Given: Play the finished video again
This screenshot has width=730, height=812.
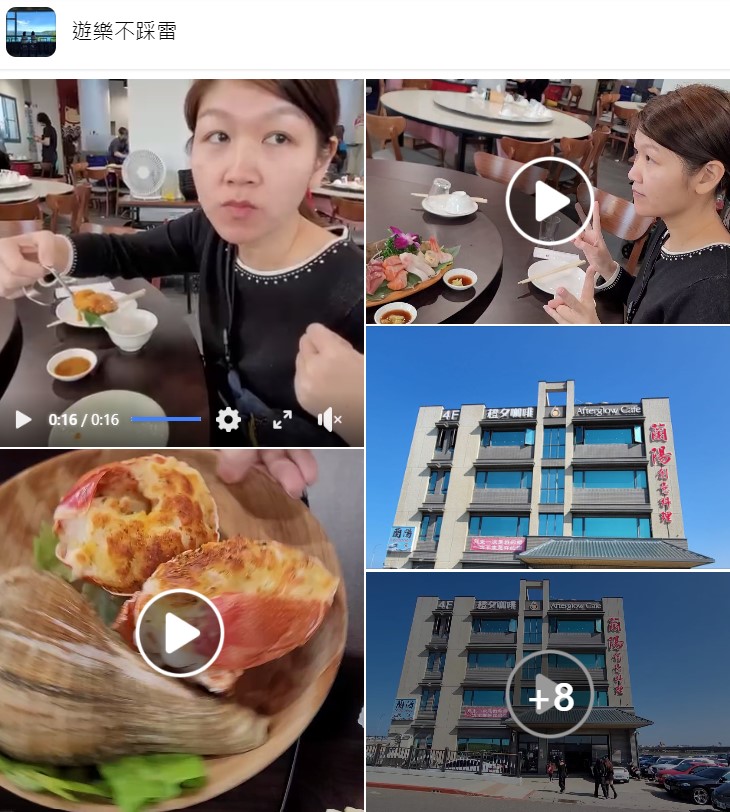Looking at the screenshot, I should (x=23, y=420).
